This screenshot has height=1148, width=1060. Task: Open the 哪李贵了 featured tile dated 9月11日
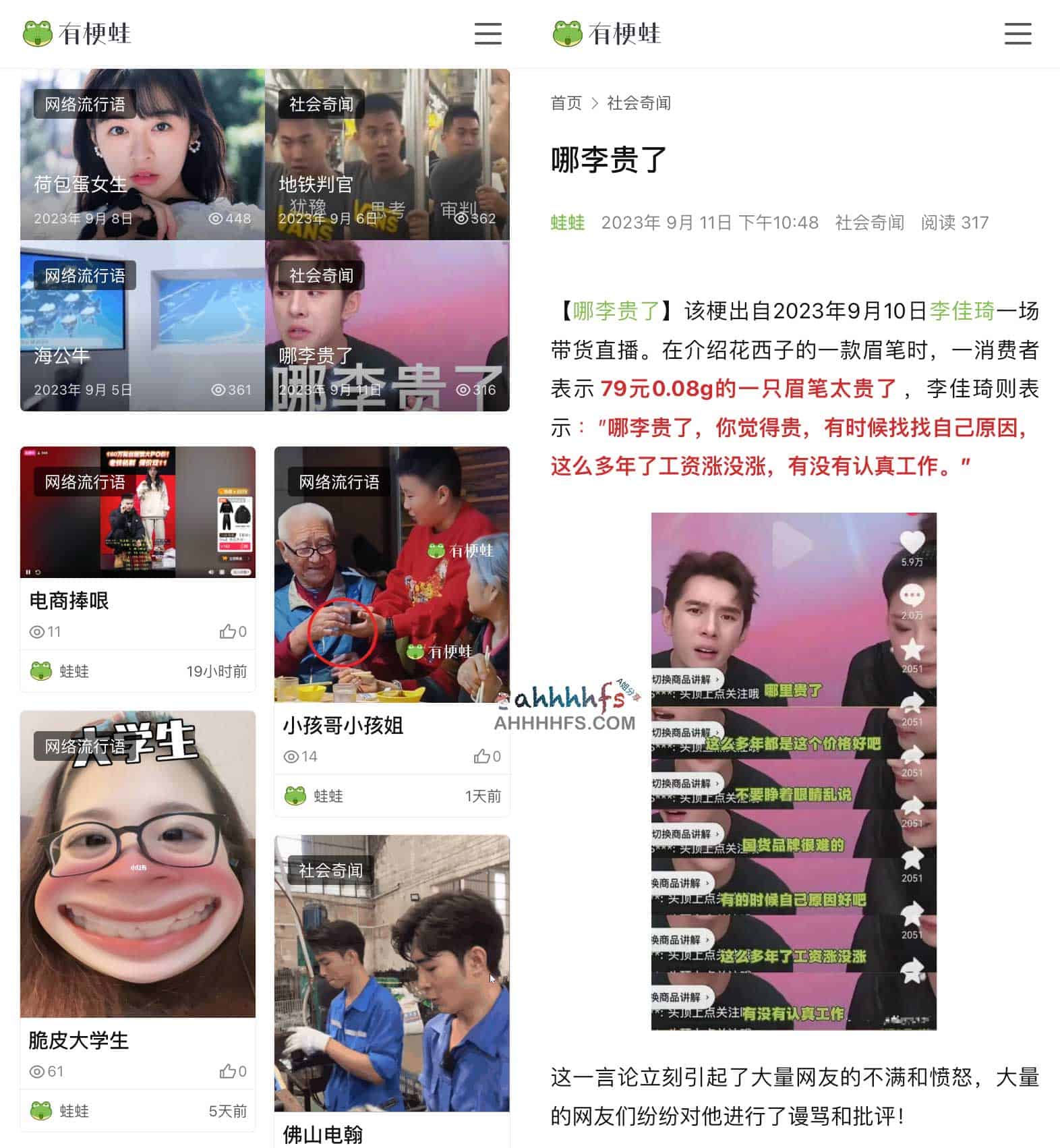387,326
